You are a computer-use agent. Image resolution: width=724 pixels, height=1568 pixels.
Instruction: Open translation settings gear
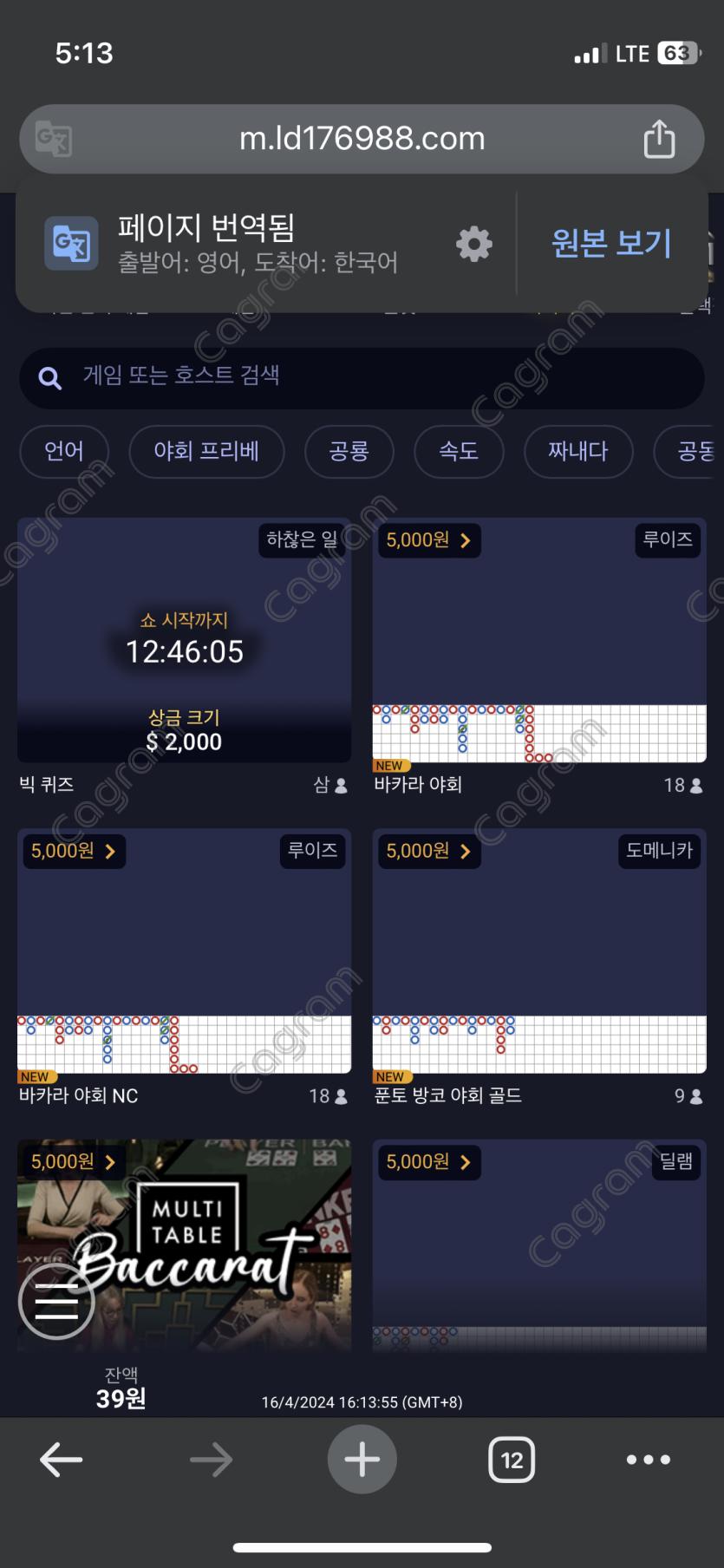474,244
